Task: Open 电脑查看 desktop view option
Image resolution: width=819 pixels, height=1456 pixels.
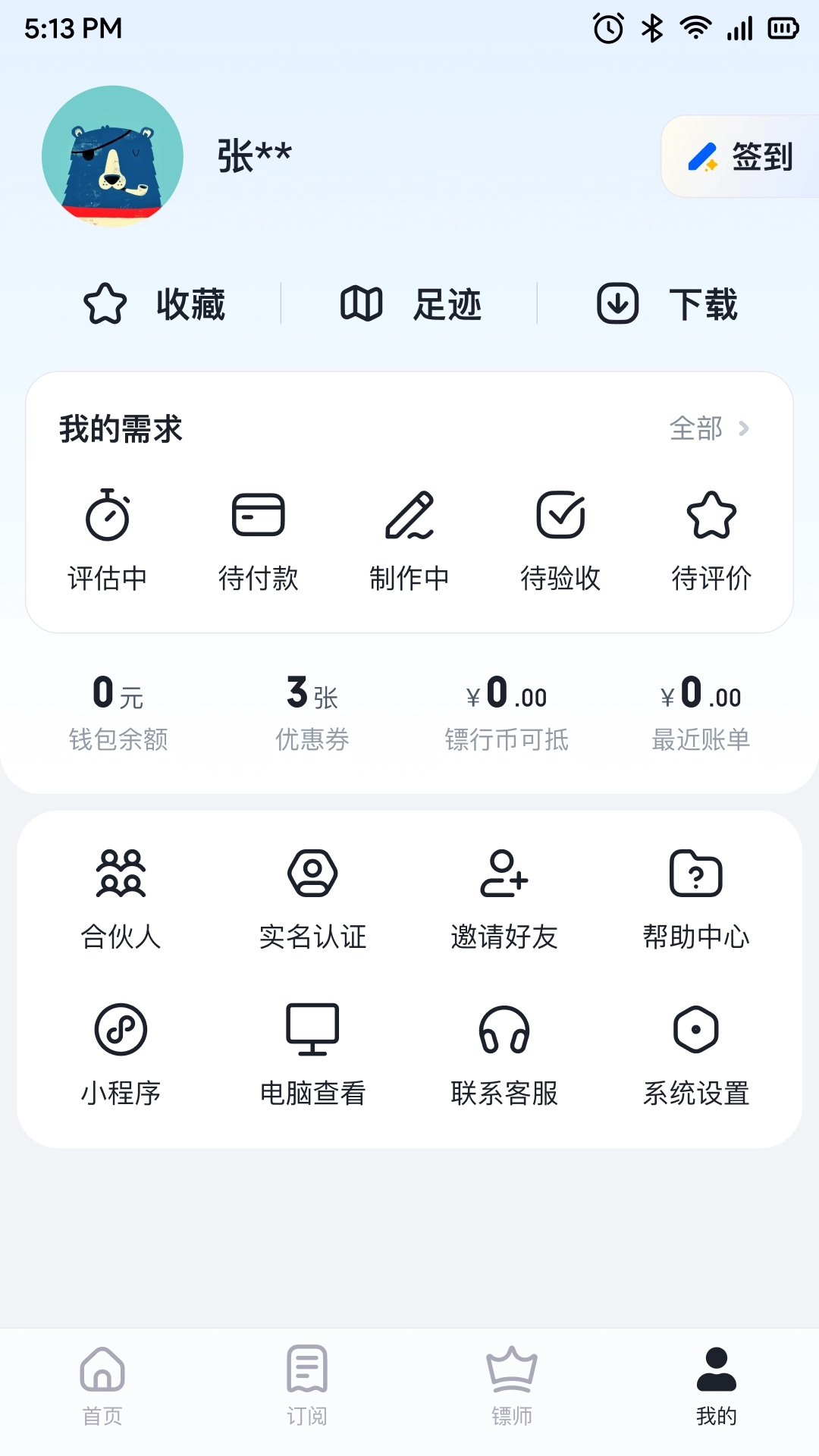Action: (313, 1054)
